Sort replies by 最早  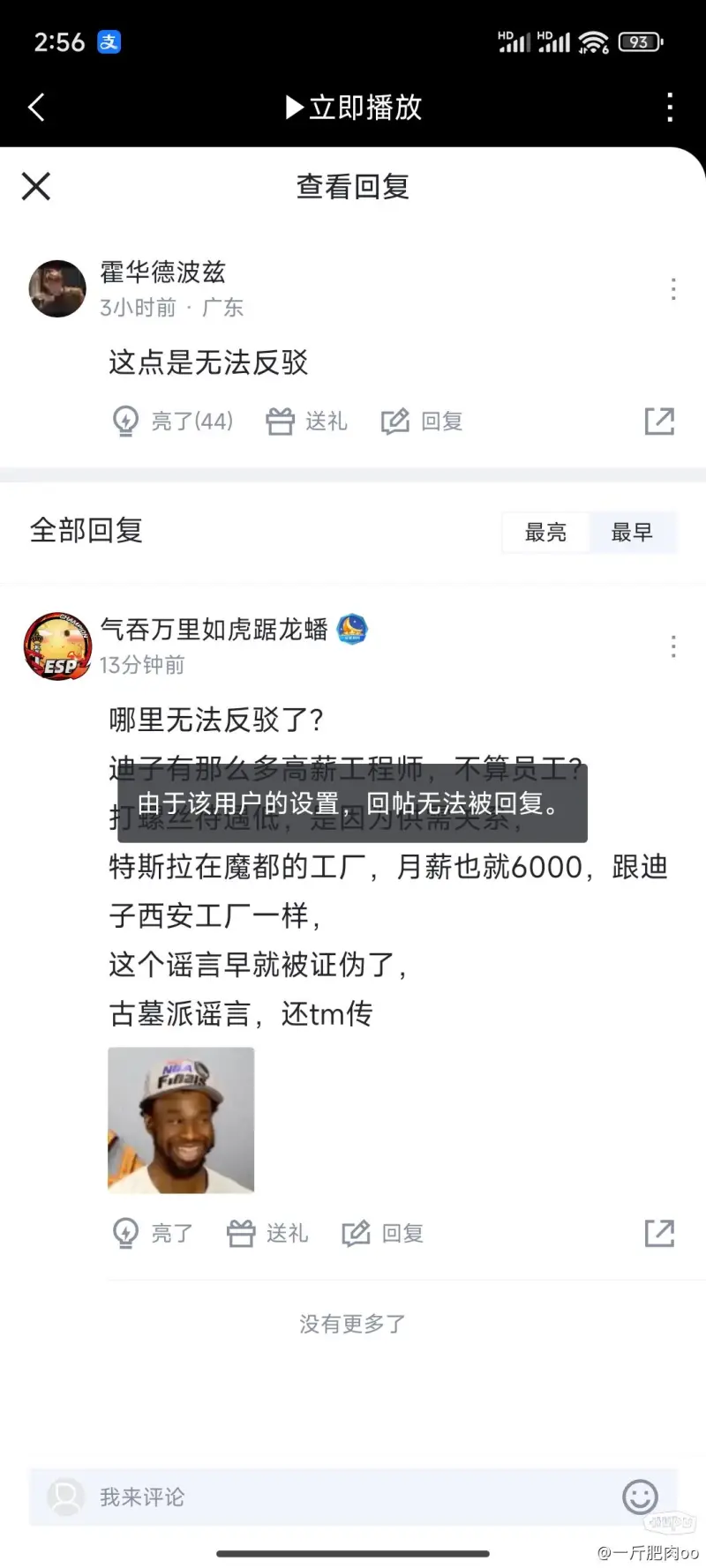click(632, 533)
